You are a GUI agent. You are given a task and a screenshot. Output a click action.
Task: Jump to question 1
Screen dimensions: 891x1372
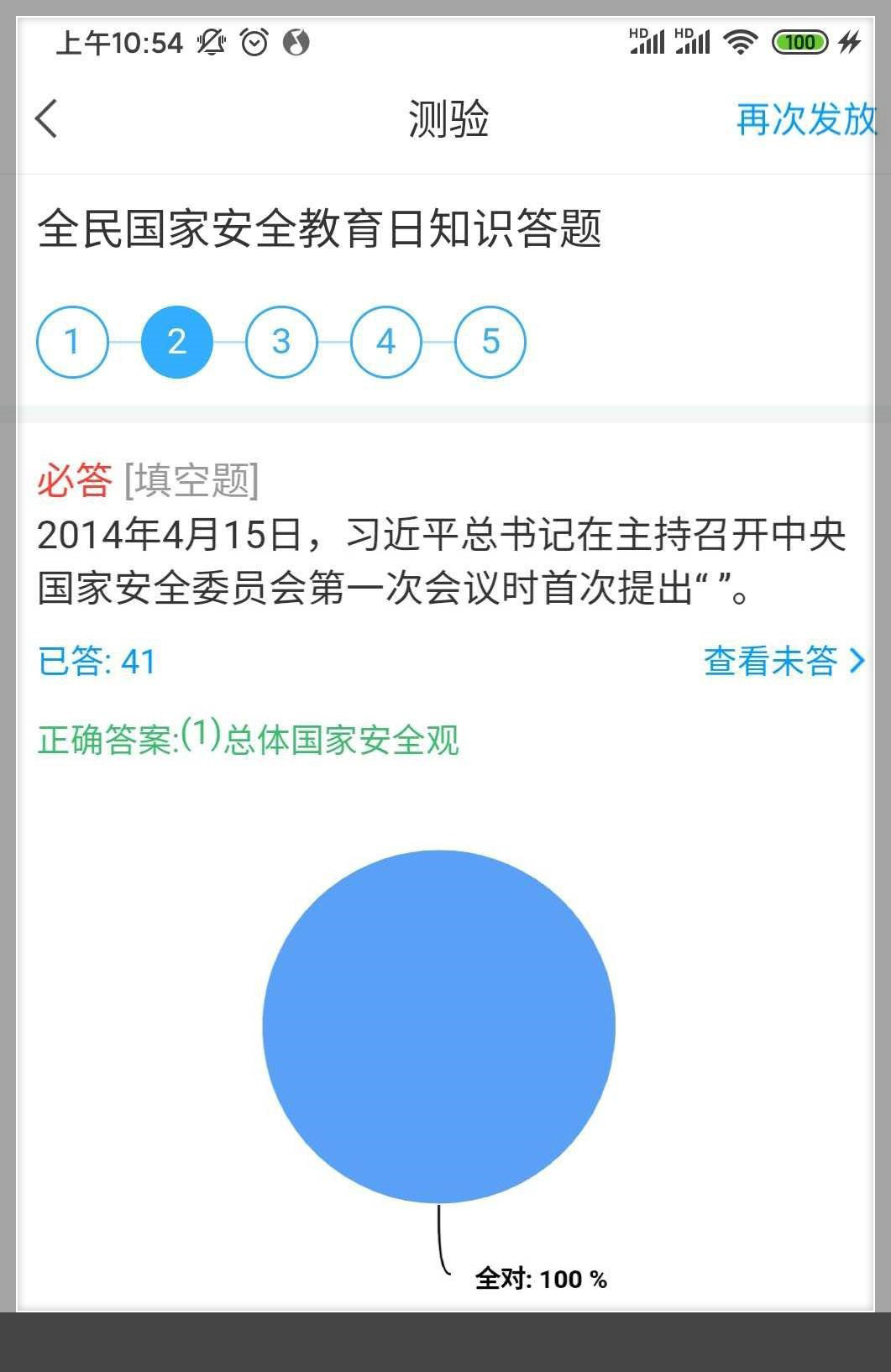(72, 342)
